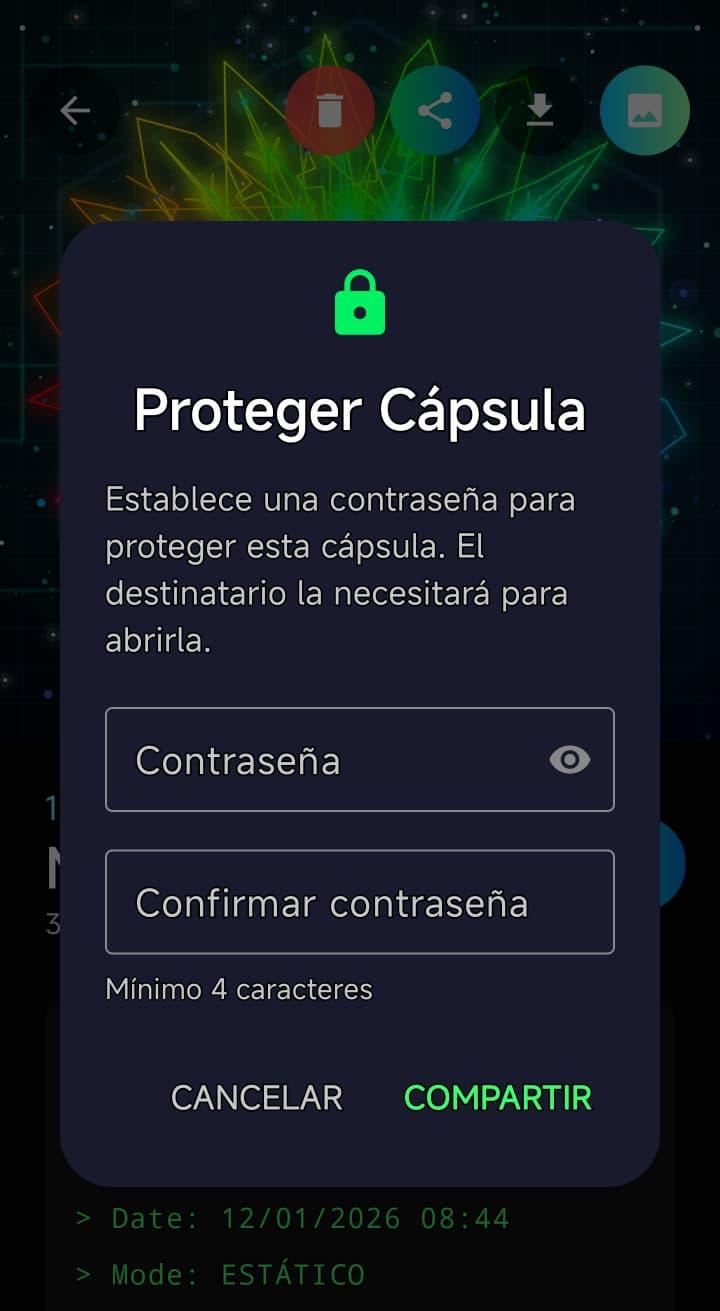Open the image gallery icon

(x=645, y=110)
